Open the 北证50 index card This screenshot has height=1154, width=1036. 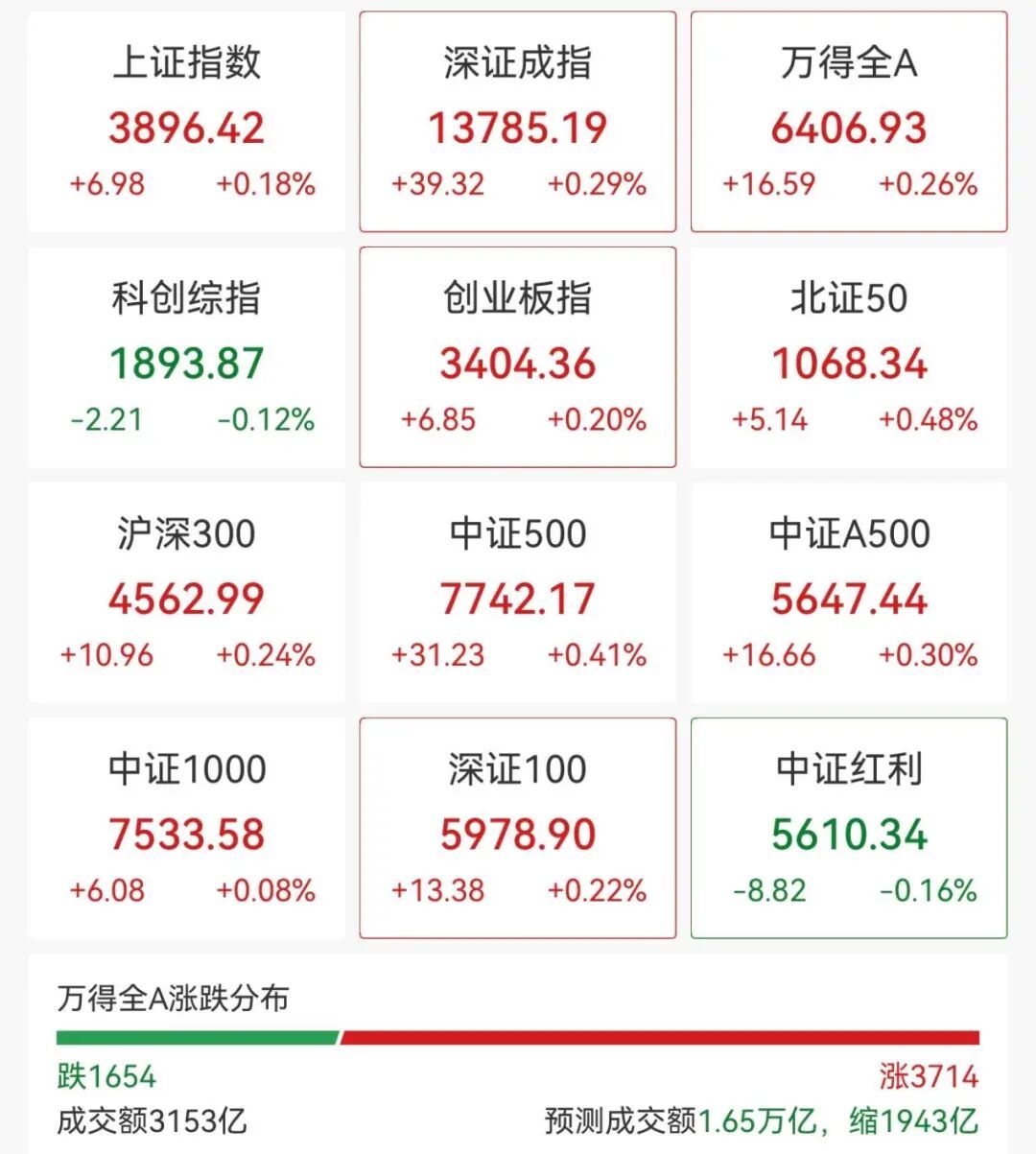(849, 358)
